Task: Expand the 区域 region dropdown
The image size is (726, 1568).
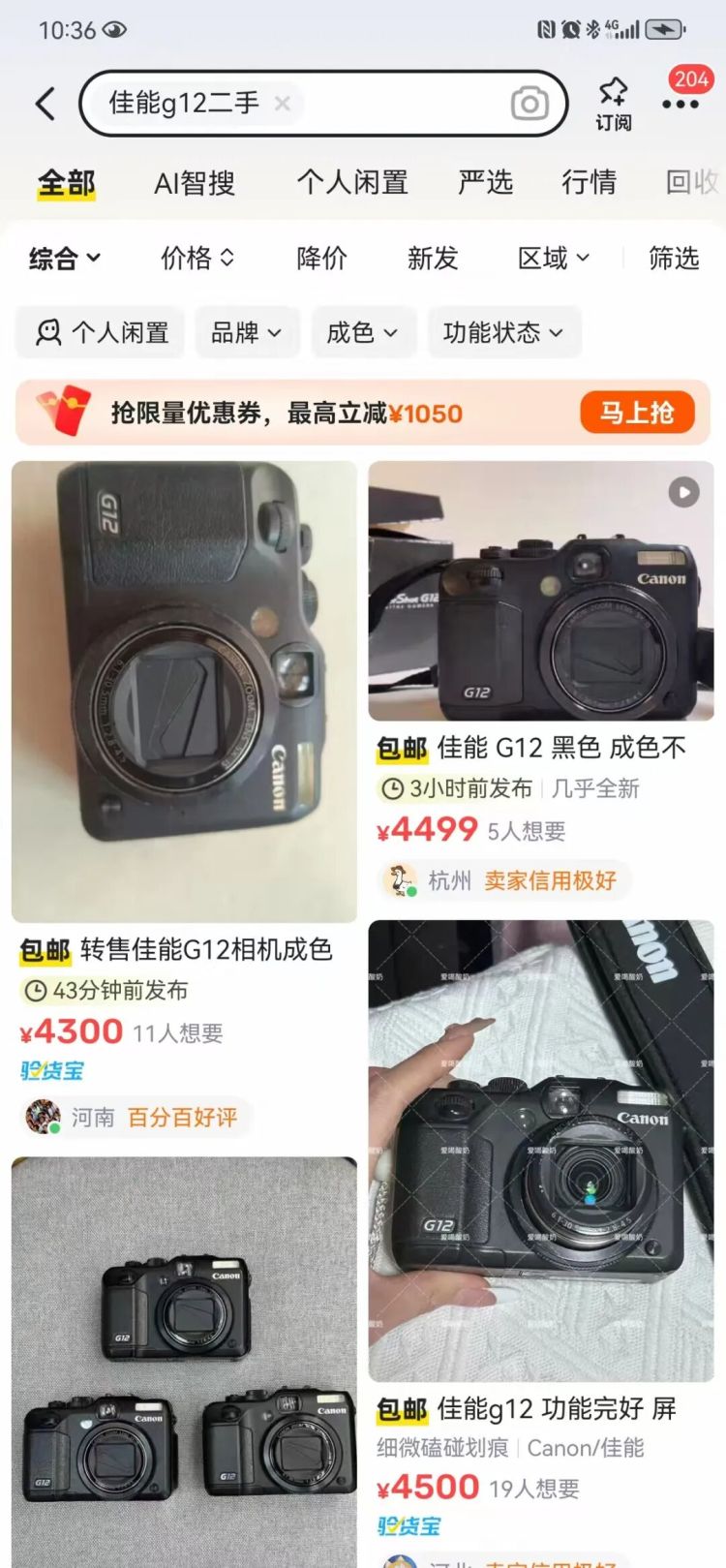Action: click(553, 259)
